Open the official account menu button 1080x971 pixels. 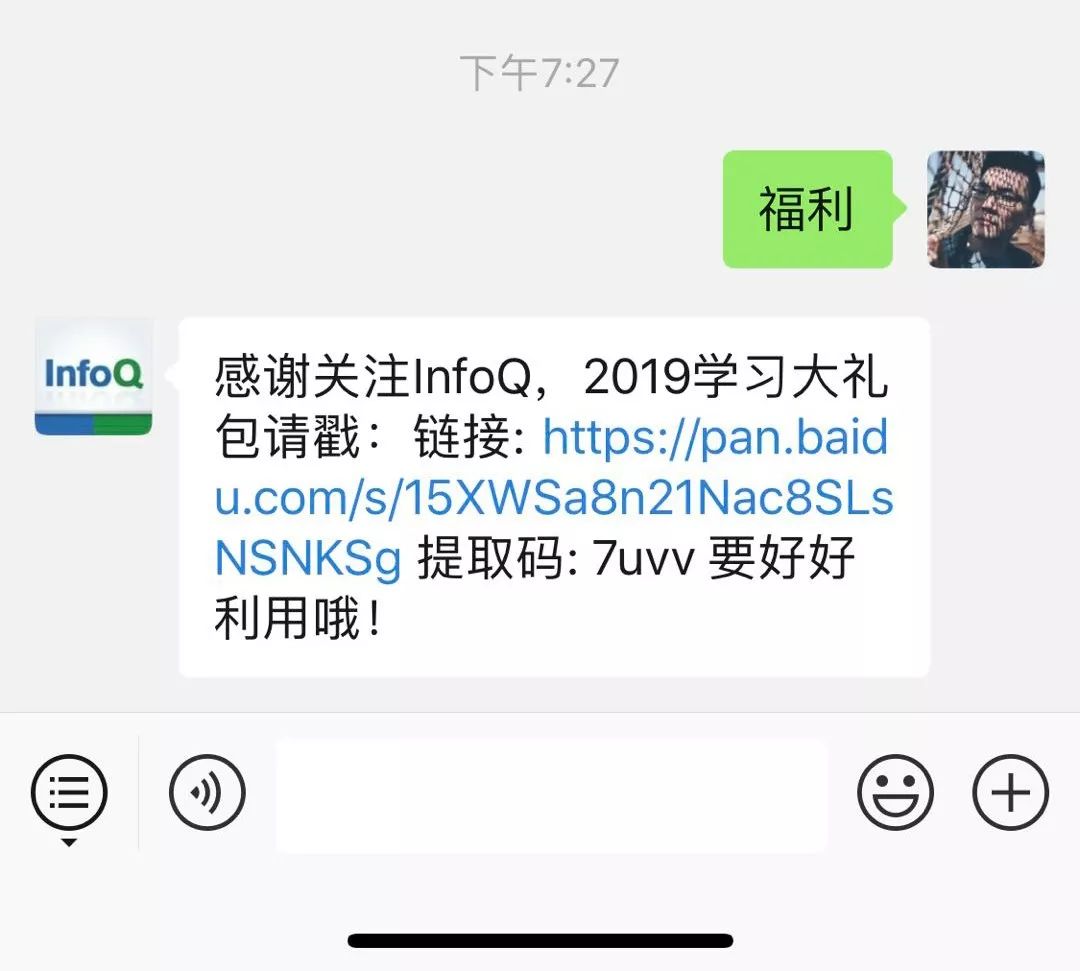69,794
